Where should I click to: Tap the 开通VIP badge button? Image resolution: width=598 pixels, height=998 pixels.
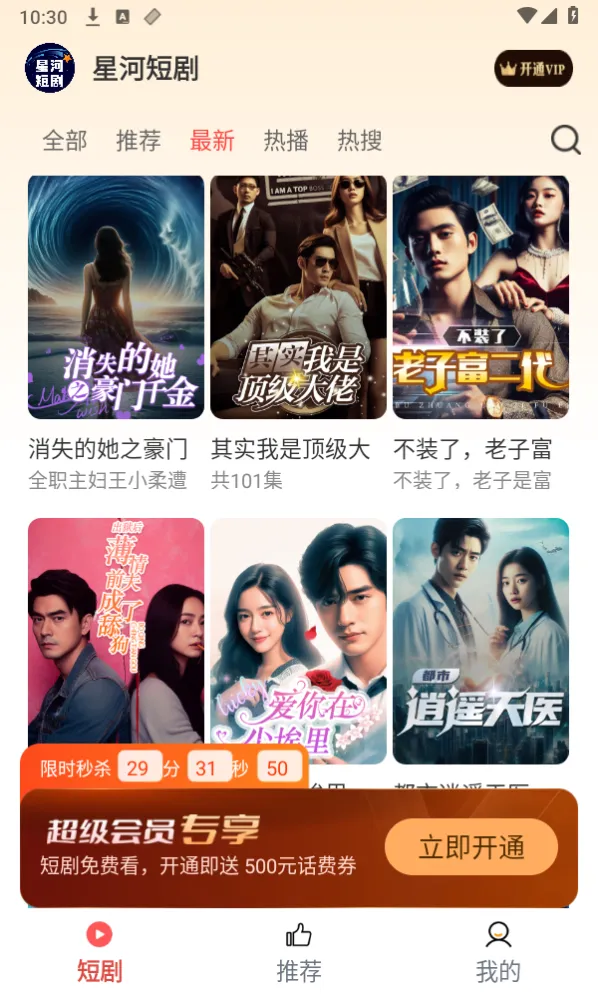point(533,69)
